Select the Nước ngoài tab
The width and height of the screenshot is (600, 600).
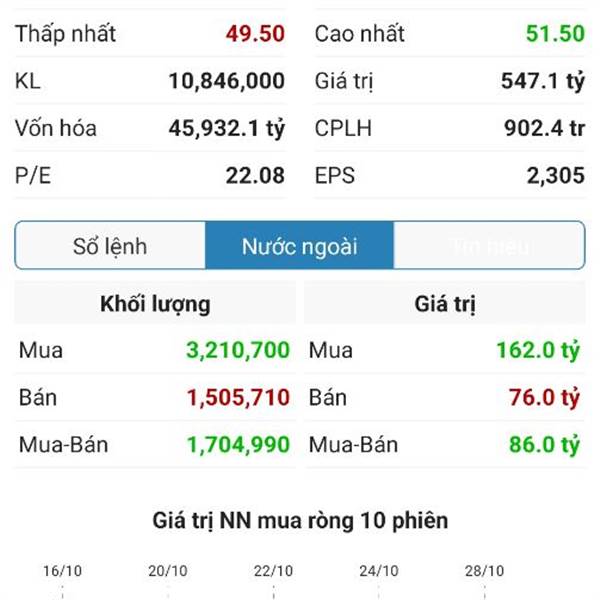(x=299, y=246)
